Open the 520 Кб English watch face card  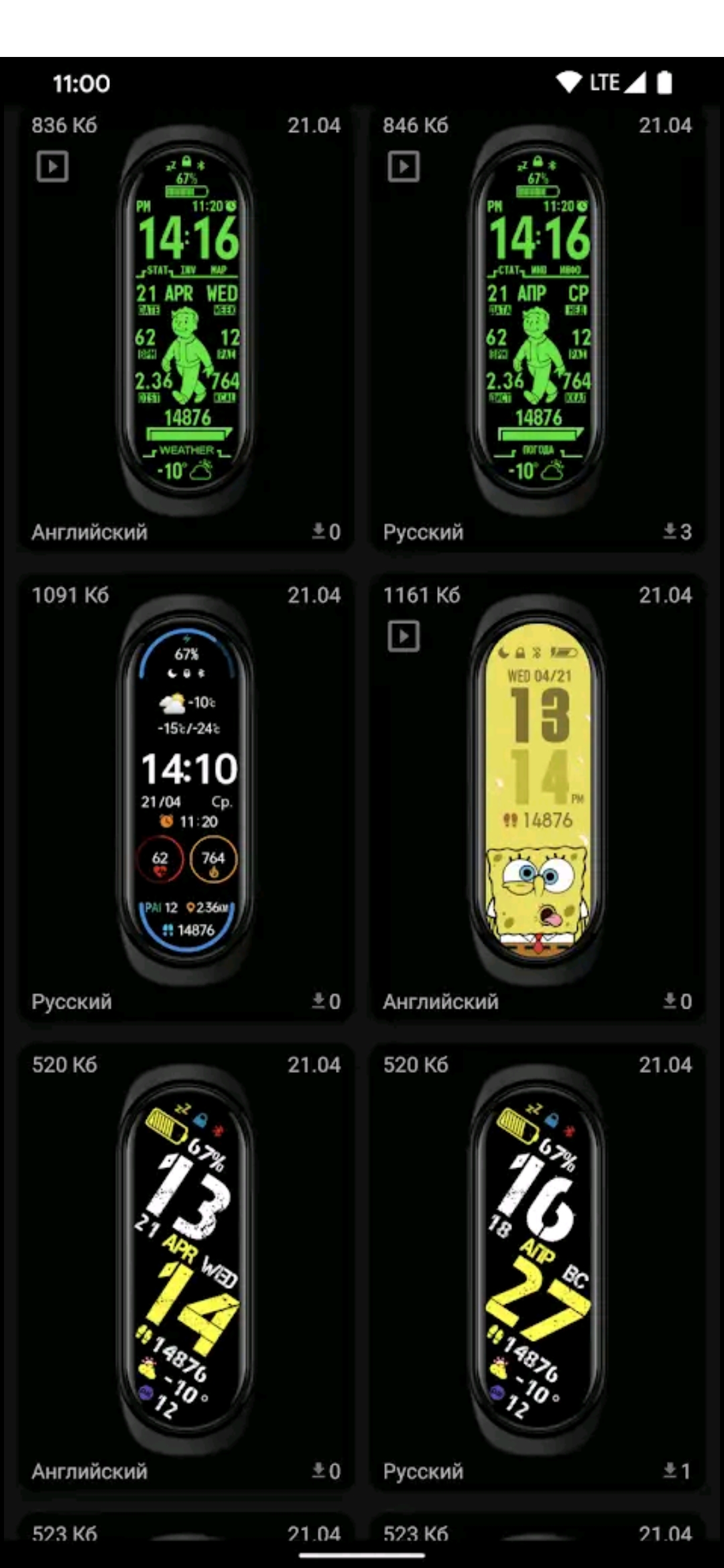point(186,1267)
